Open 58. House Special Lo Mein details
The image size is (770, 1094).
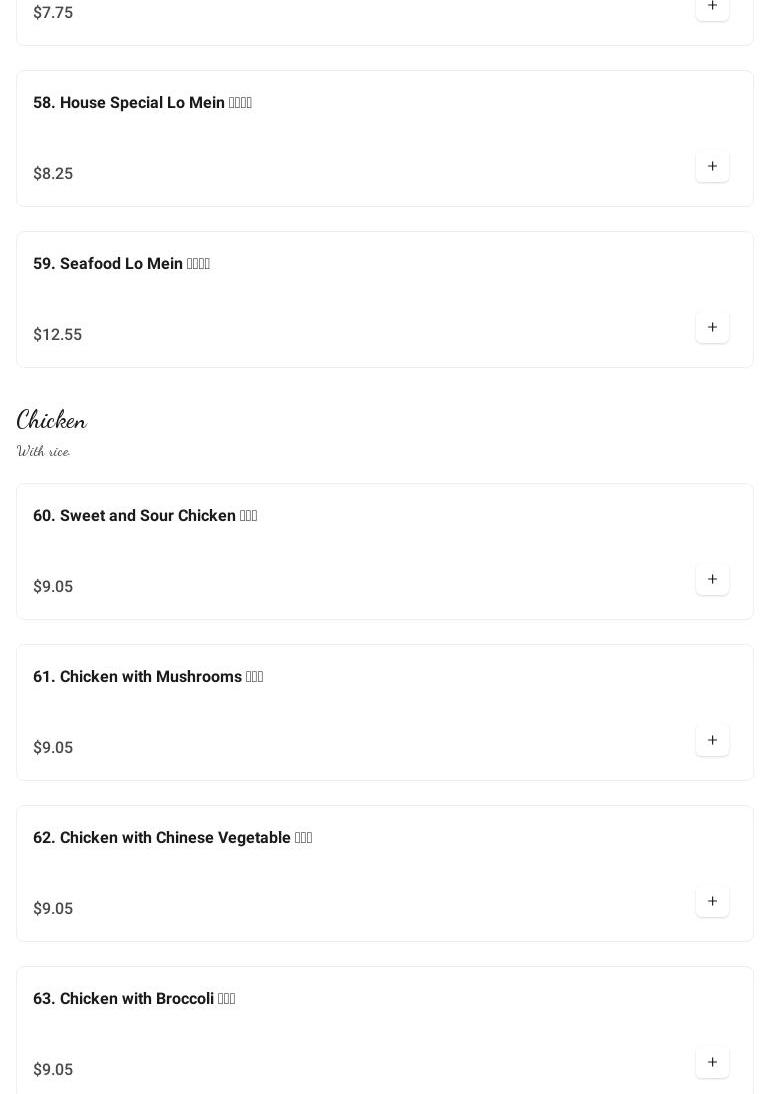tap(142, 103)
